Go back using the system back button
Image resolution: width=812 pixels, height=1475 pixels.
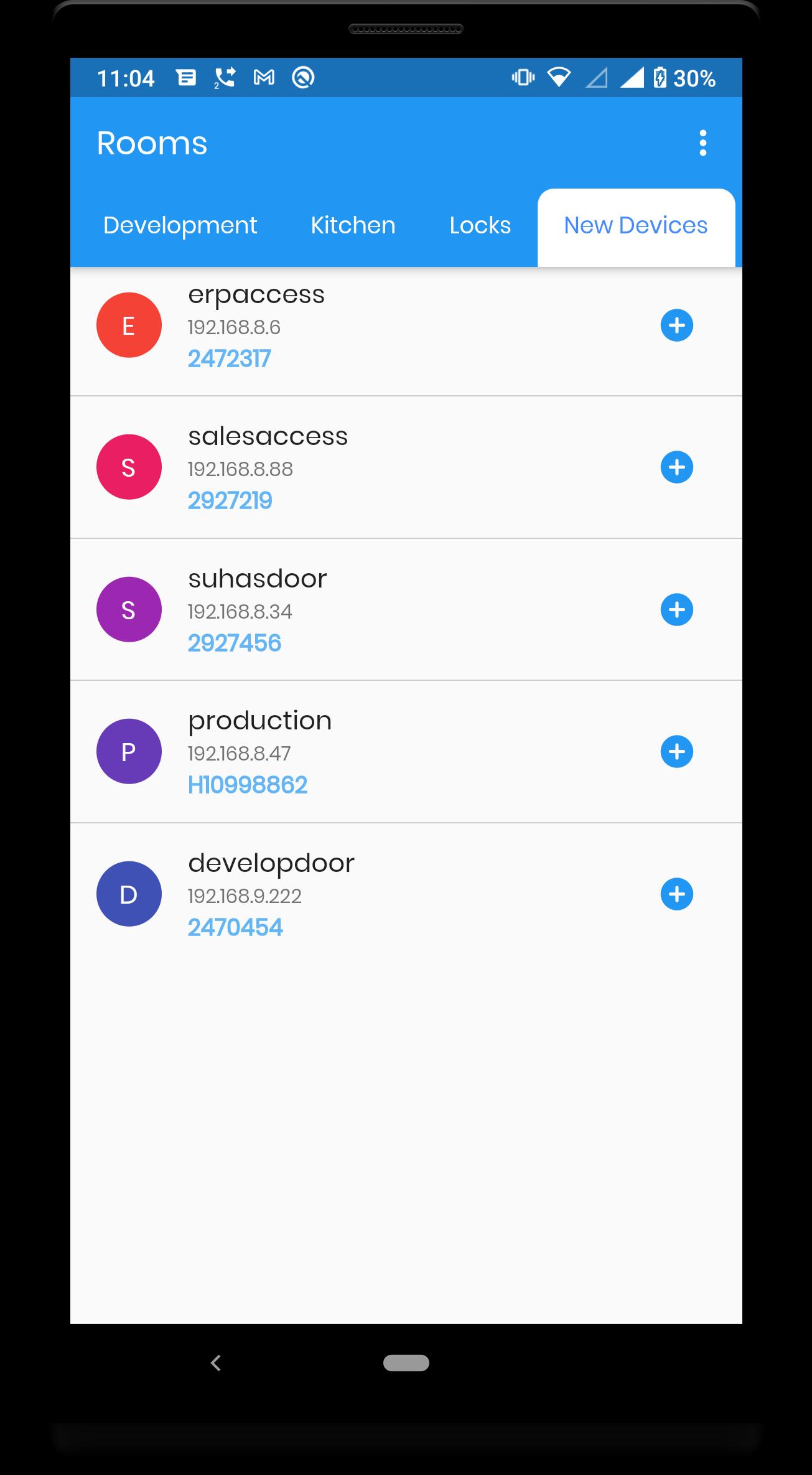pyautogui.click(x=216, y=1363)
